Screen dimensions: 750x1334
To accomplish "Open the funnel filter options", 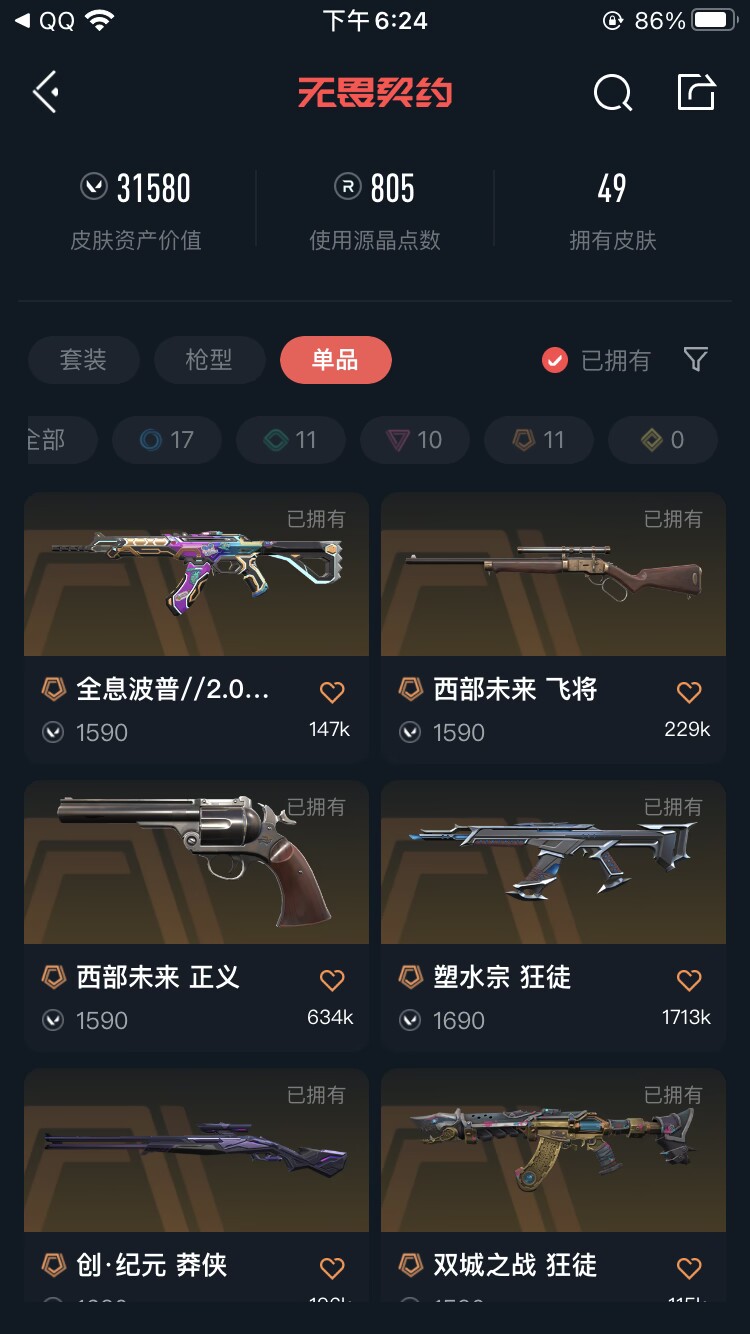I will (696, 359).
